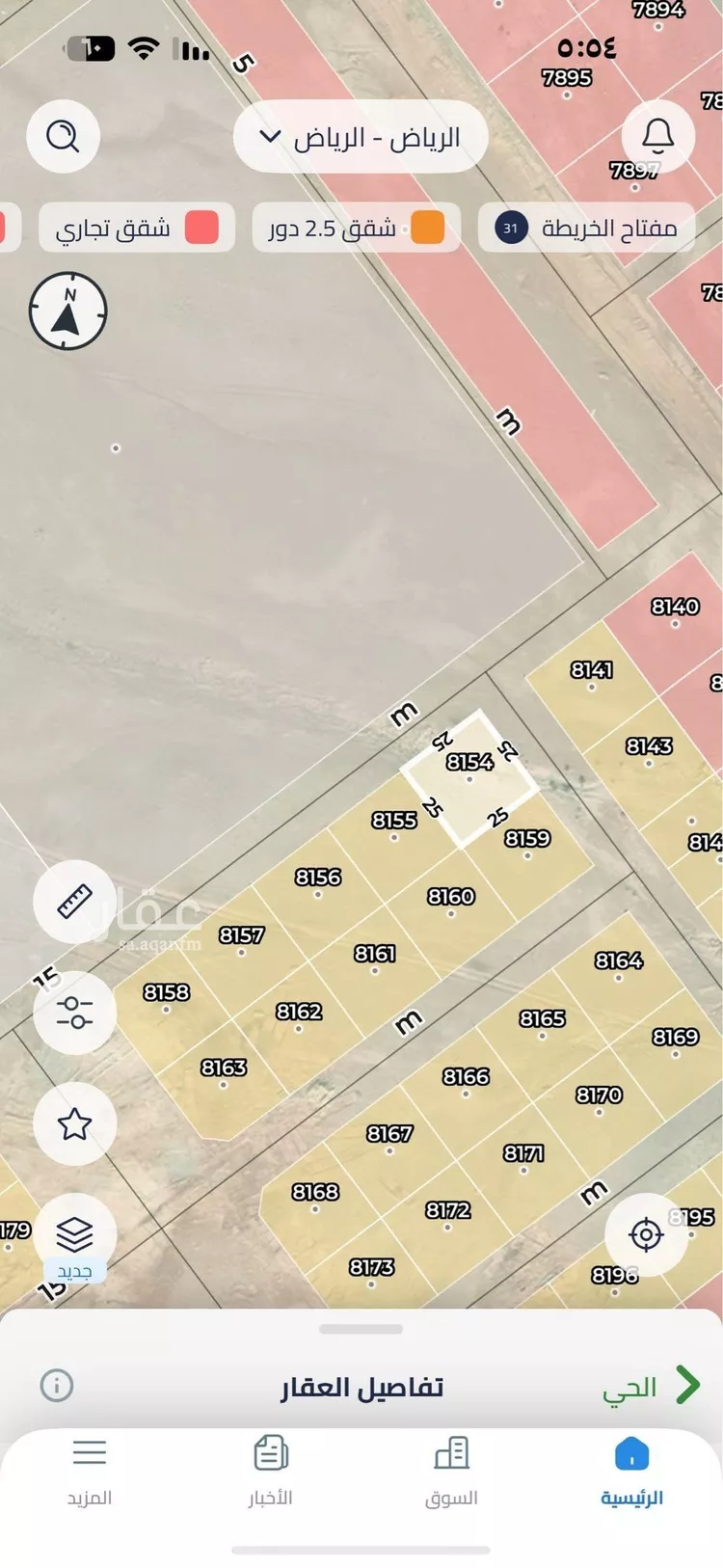
Task: Open the search magnifier button
Action: coord(64,137)
